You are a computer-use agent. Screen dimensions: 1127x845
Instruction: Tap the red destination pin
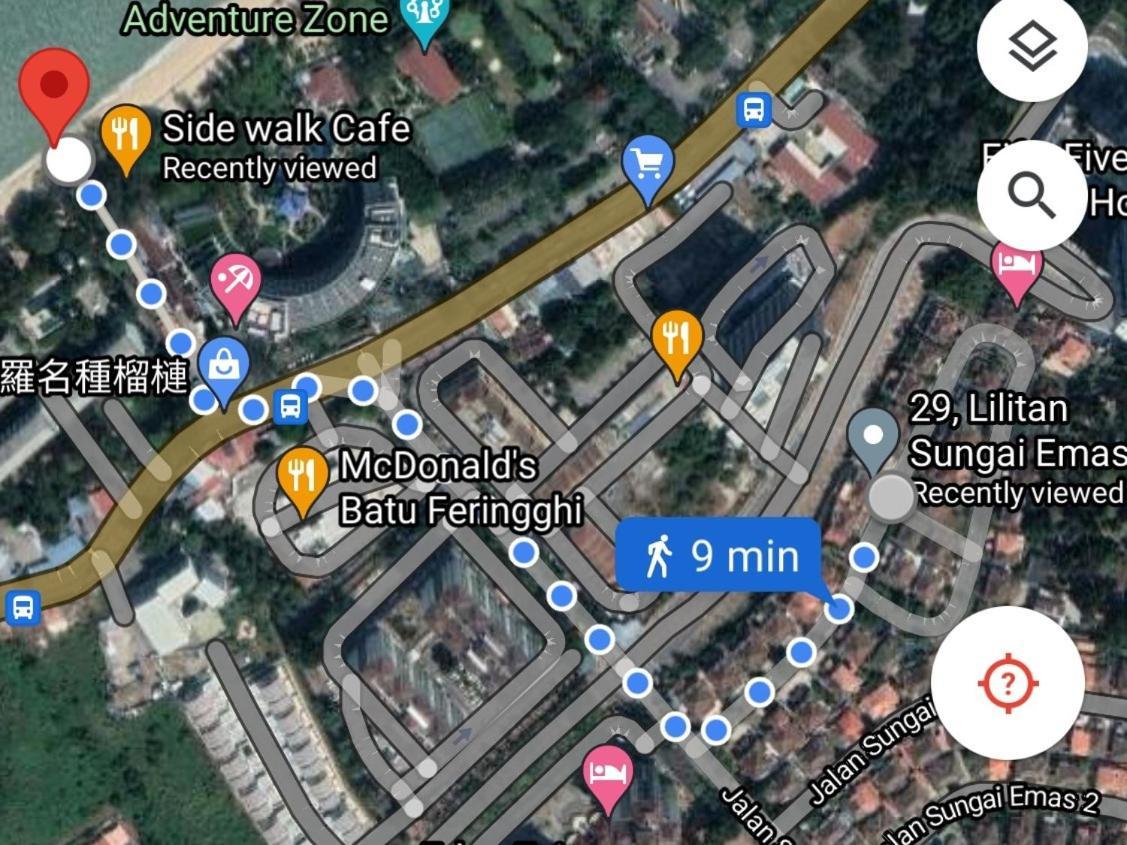[54, 90]
